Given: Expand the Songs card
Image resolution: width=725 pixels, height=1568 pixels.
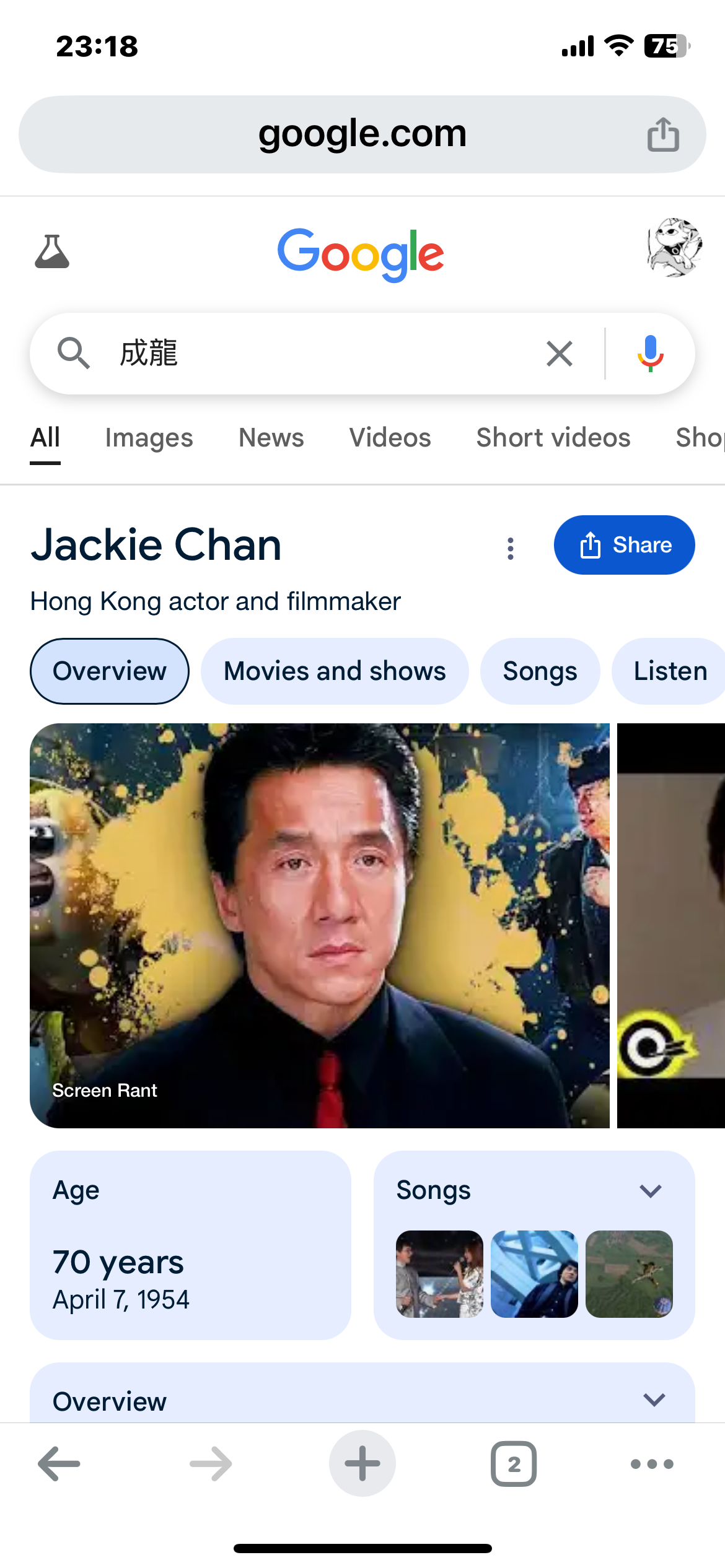Looking at the screenshot, I should point(650,1190).
